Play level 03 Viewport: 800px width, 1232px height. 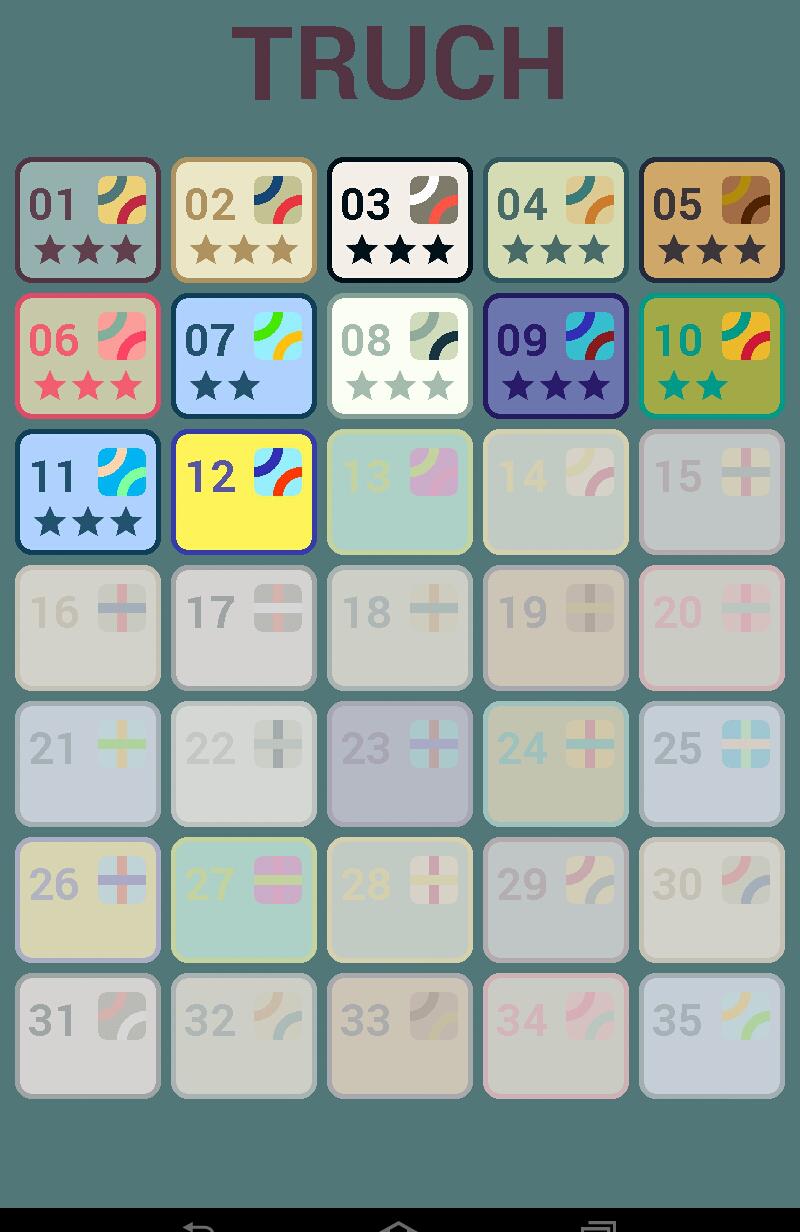400,220
